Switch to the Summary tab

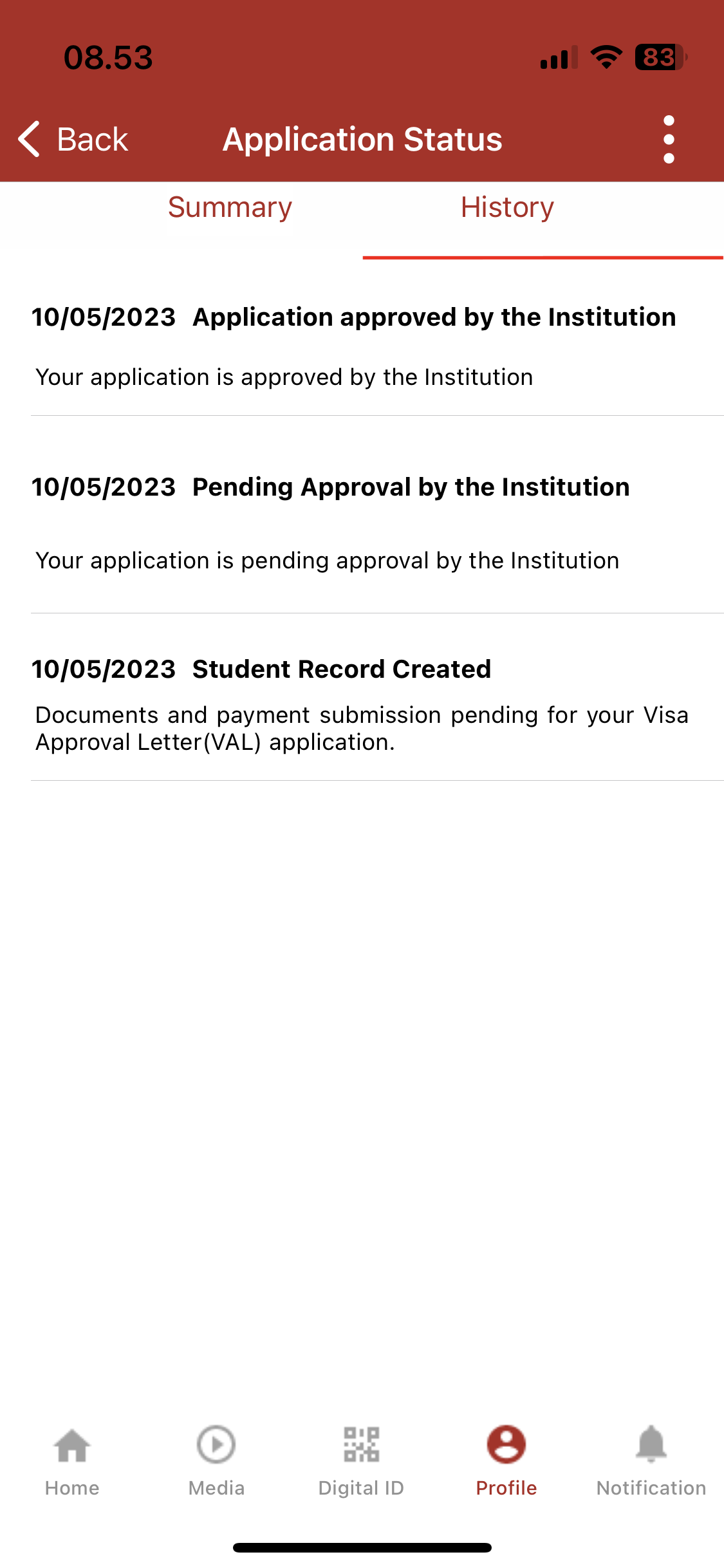230,208
